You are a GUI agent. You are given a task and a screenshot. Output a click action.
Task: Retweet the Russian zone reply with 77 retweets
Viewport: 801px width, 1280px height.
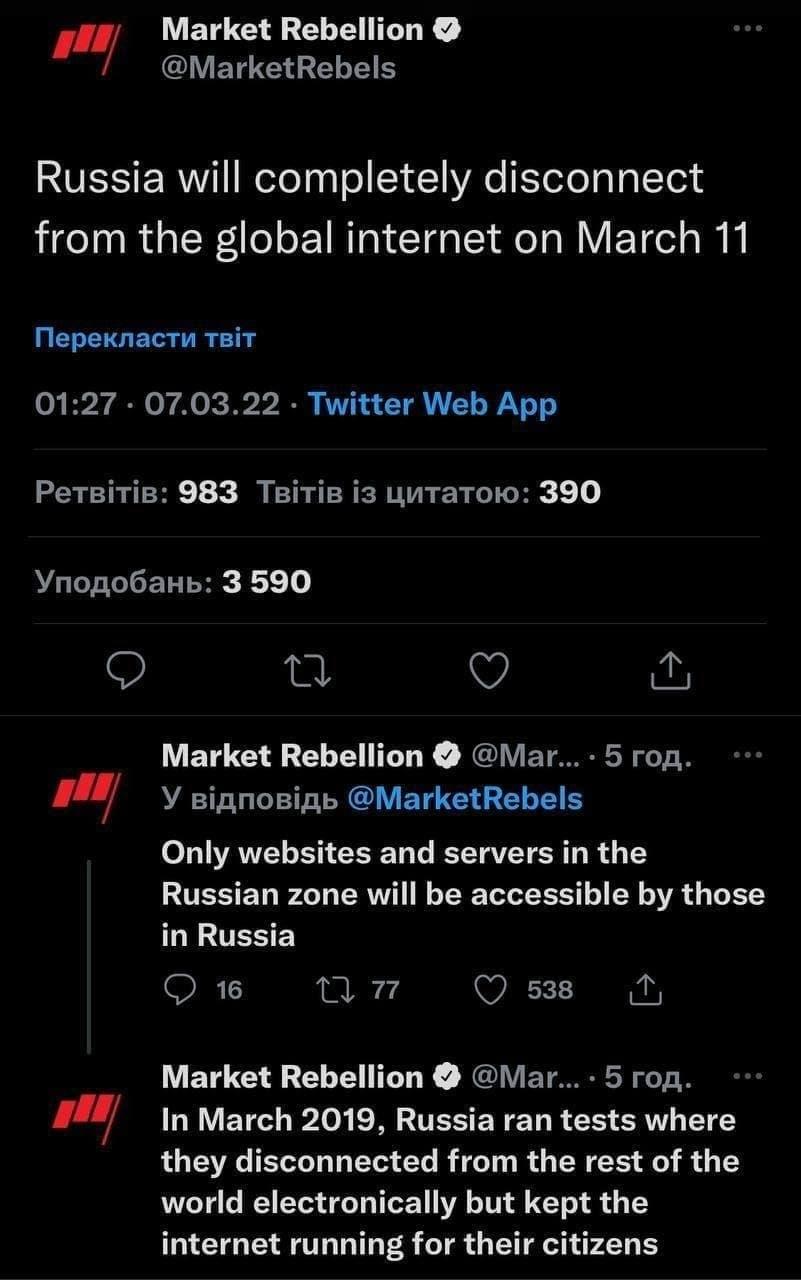pyautogui.click(x=328, y=990)
